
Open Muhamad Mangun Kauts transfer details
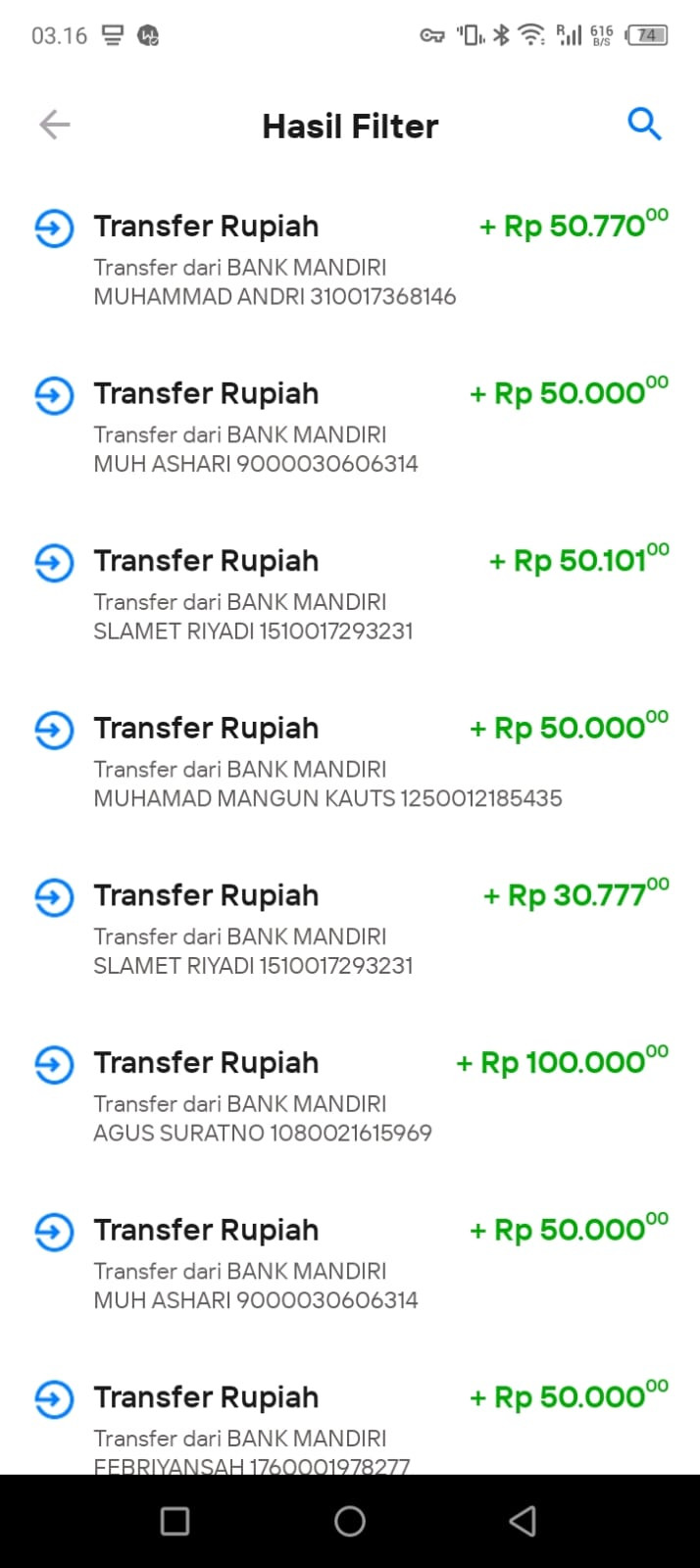[350, 762]
